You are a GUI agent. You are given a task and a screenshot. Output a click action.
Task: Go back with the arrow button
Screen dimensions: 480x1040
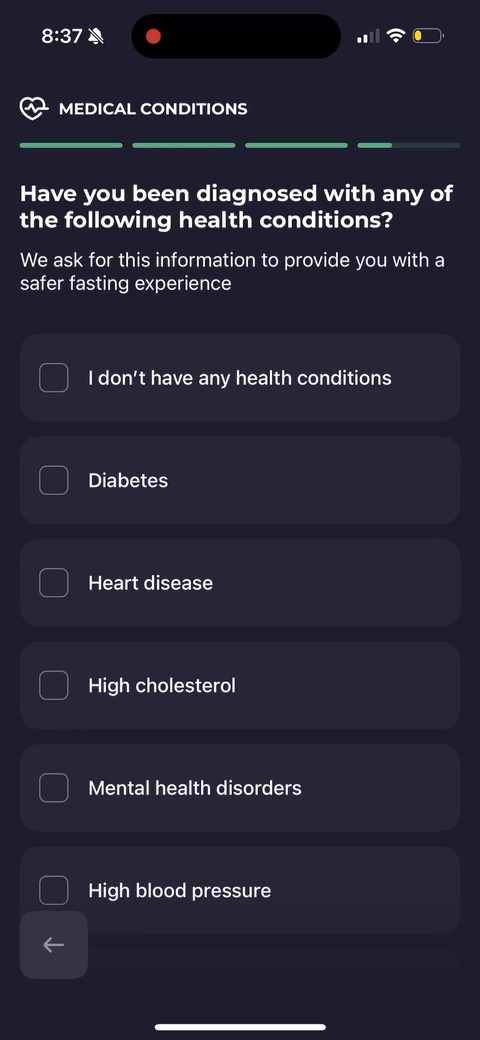54,944
